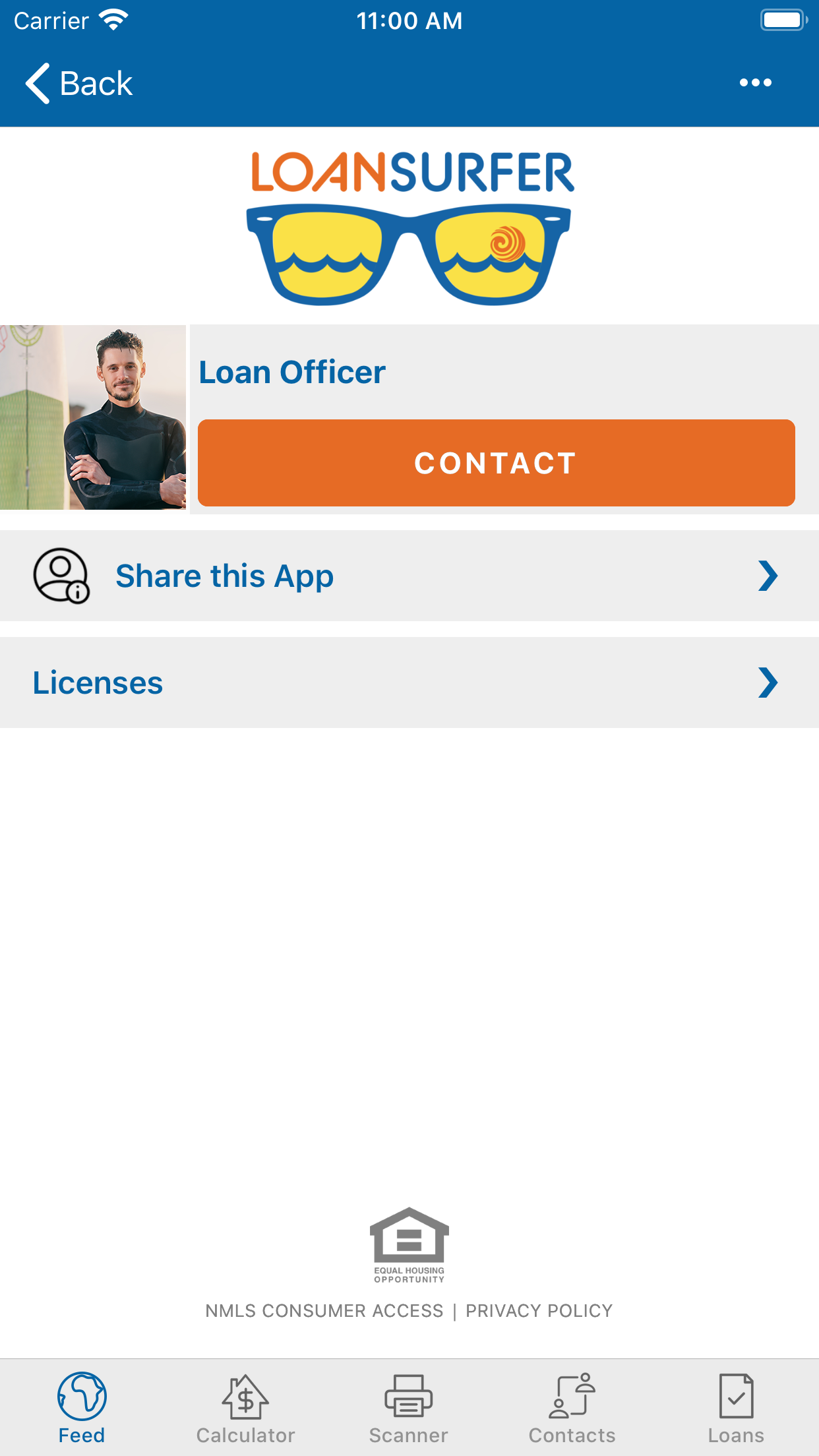View the Privacy Policy
Image resolution: width=819 pixels, height=1456 pixels.
pyautogui.click(x=539, y=1310)
